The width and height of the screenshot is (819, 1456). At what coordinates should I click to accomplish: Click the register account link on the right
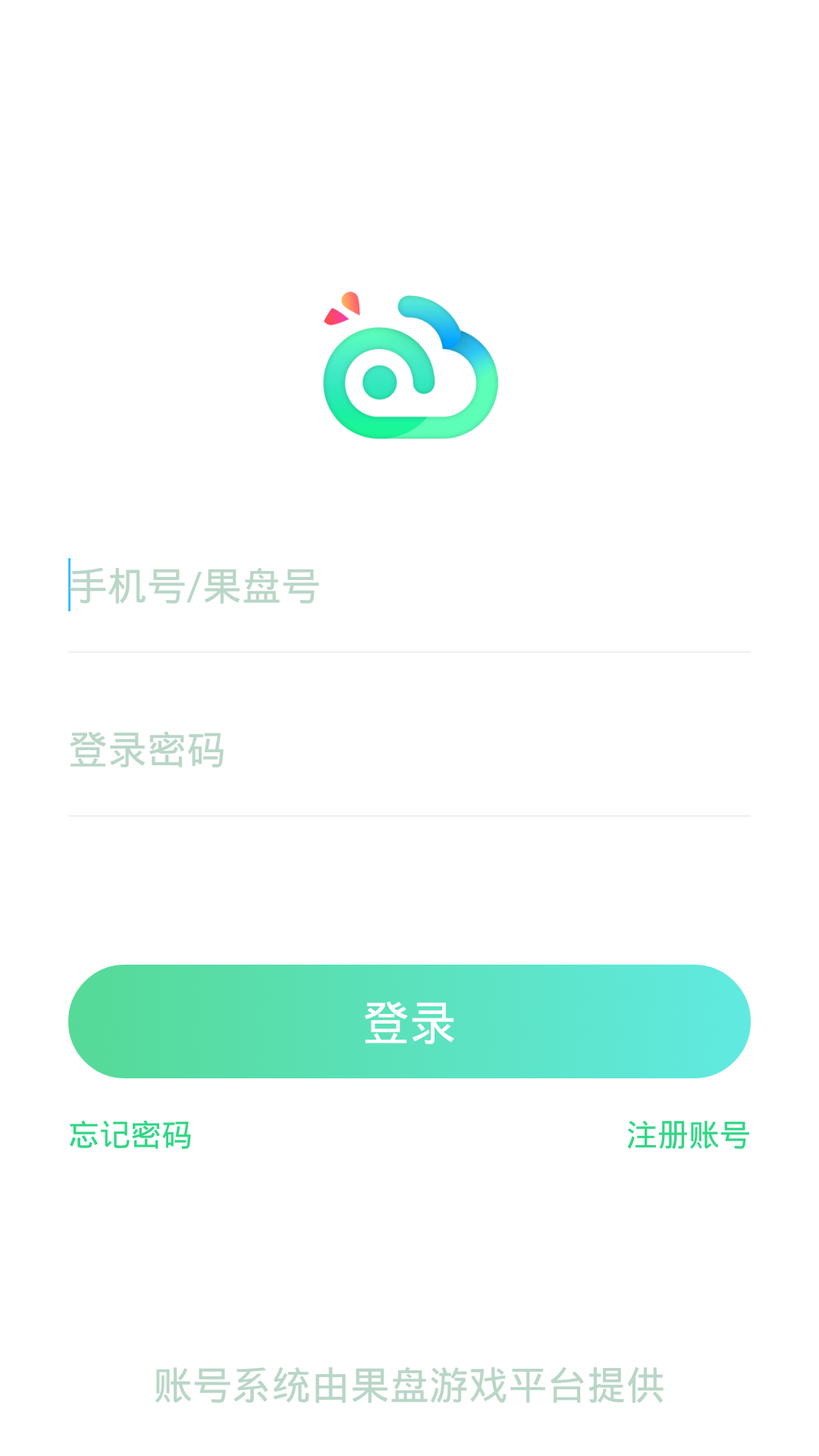tap(687, 1136)
